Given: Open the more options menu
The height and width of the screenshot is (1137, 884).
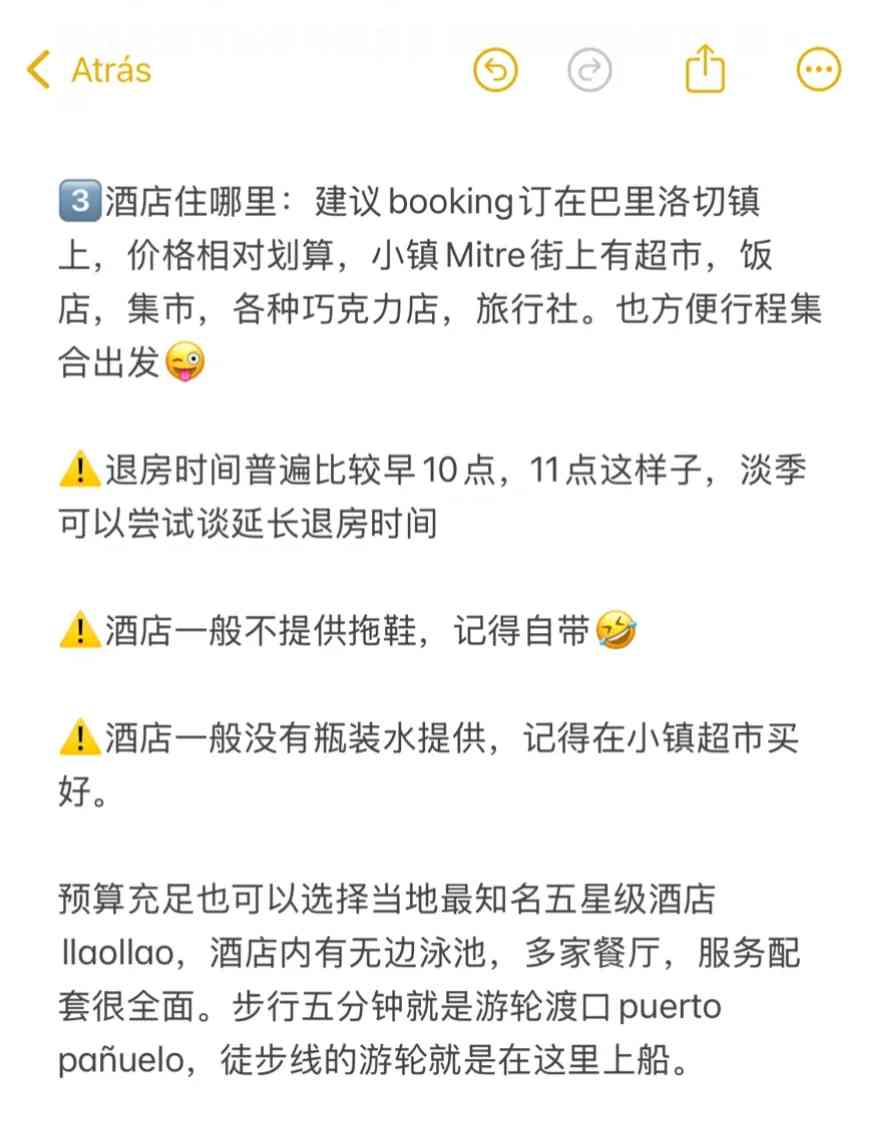Looking at the screenshot, I should 818,70.
